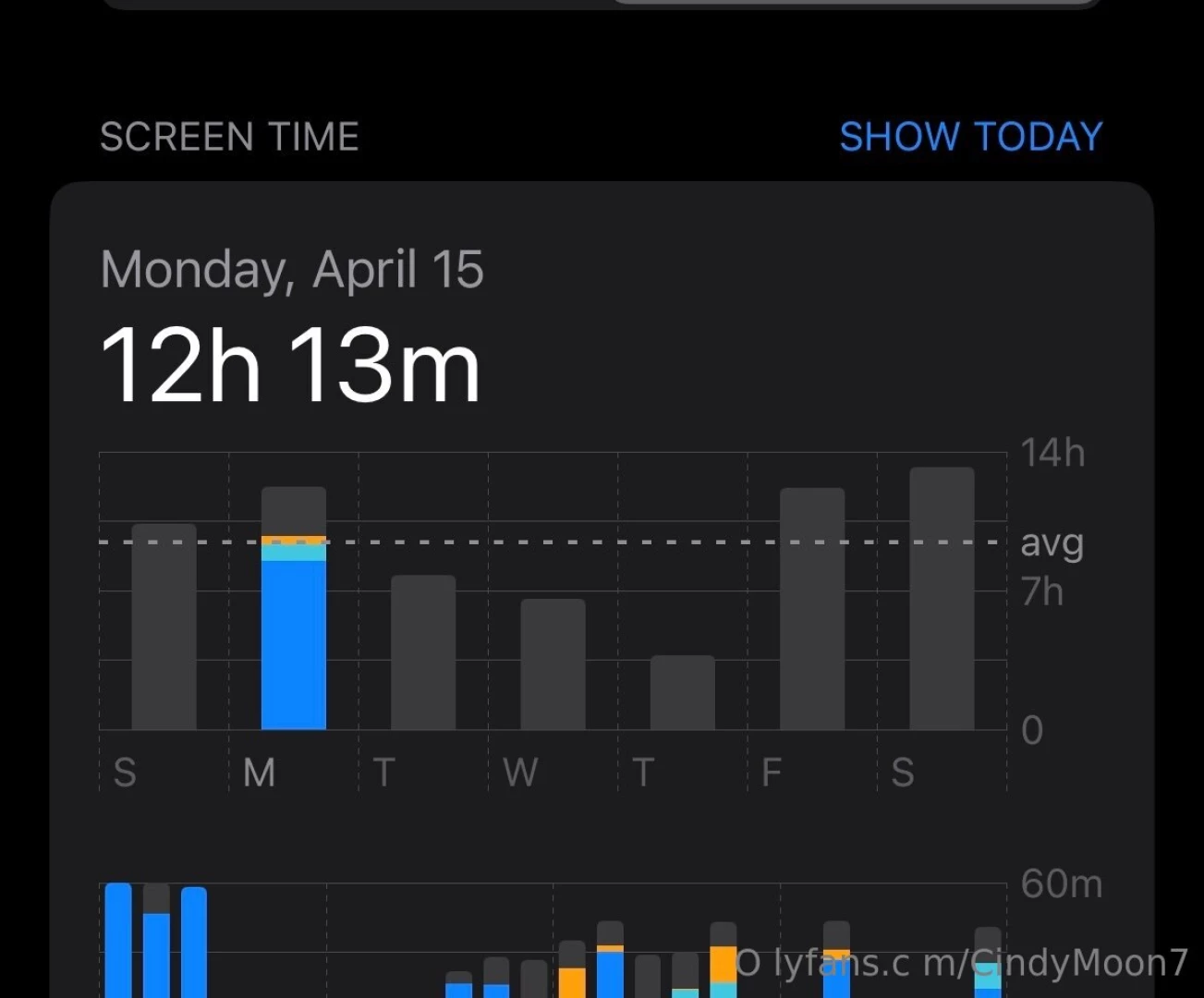Select the highlighted Monday bar
This screenshot has height=998, width=1204.
[x=294, y=610]
